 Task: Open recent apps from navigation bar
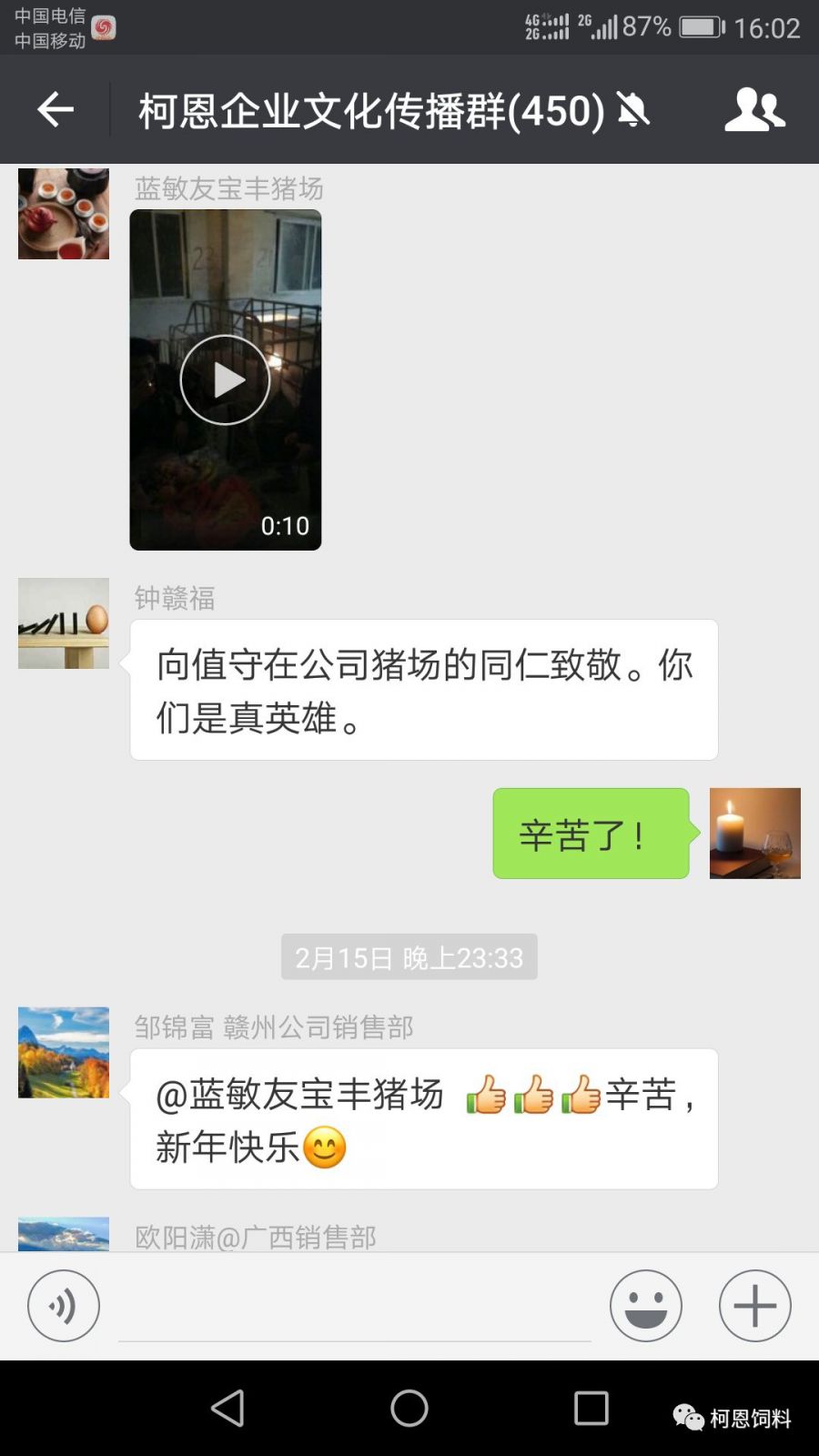591,1408
